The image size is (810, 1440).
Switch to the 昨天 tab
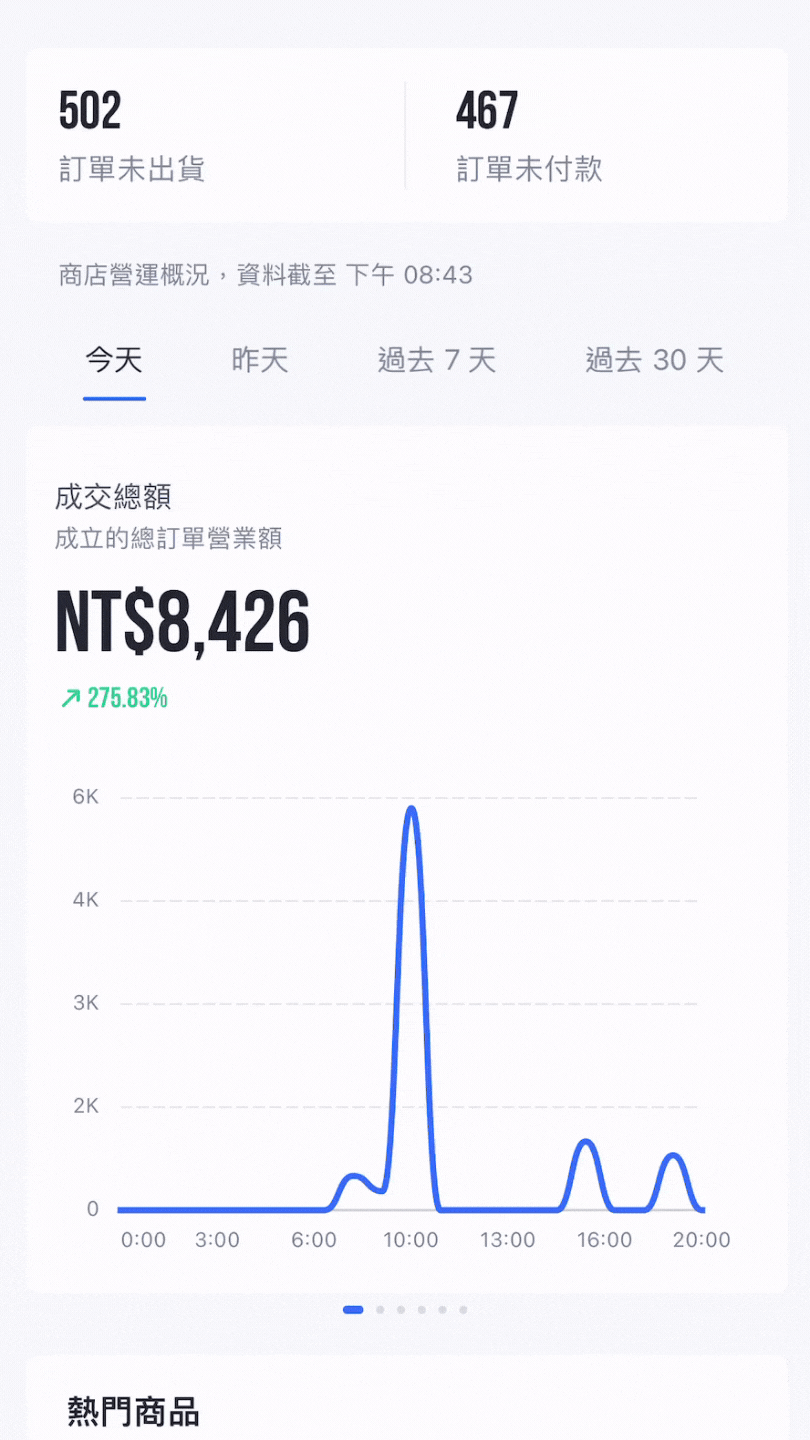tap(260, 360)
